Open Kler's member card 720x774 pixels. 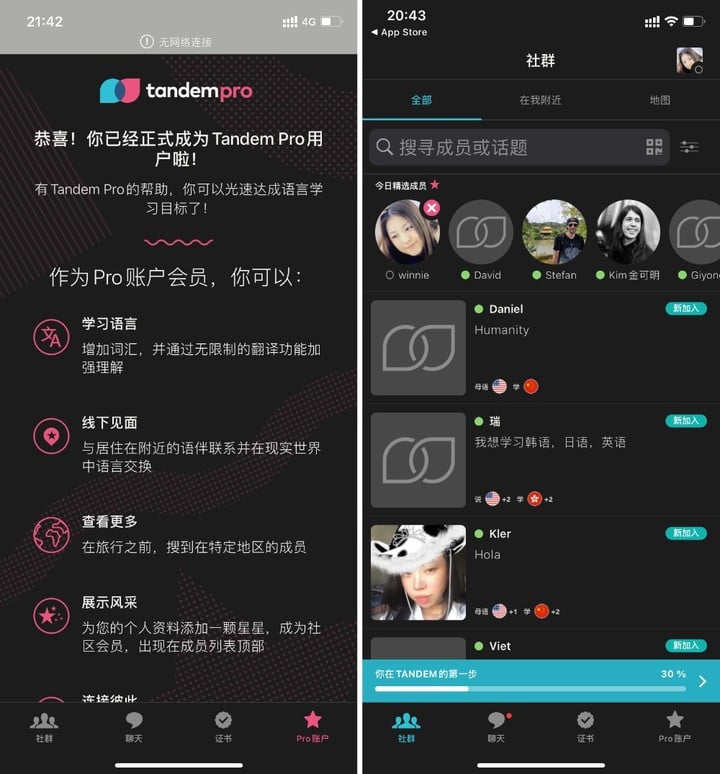540,572
